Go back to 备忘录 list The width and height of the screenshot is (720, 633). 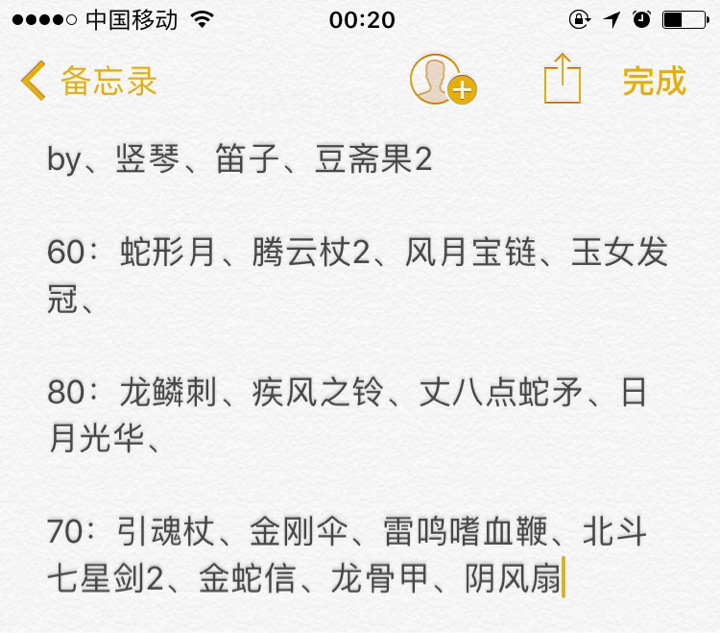click(90, 81)
